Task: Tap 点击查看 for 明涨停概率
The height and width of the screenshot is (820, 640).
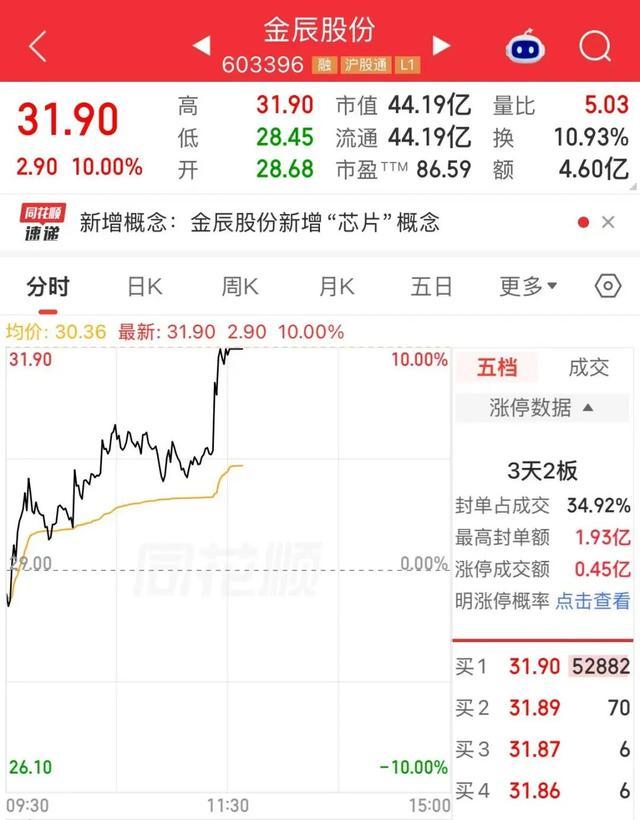Action: (x=592, y=601)
